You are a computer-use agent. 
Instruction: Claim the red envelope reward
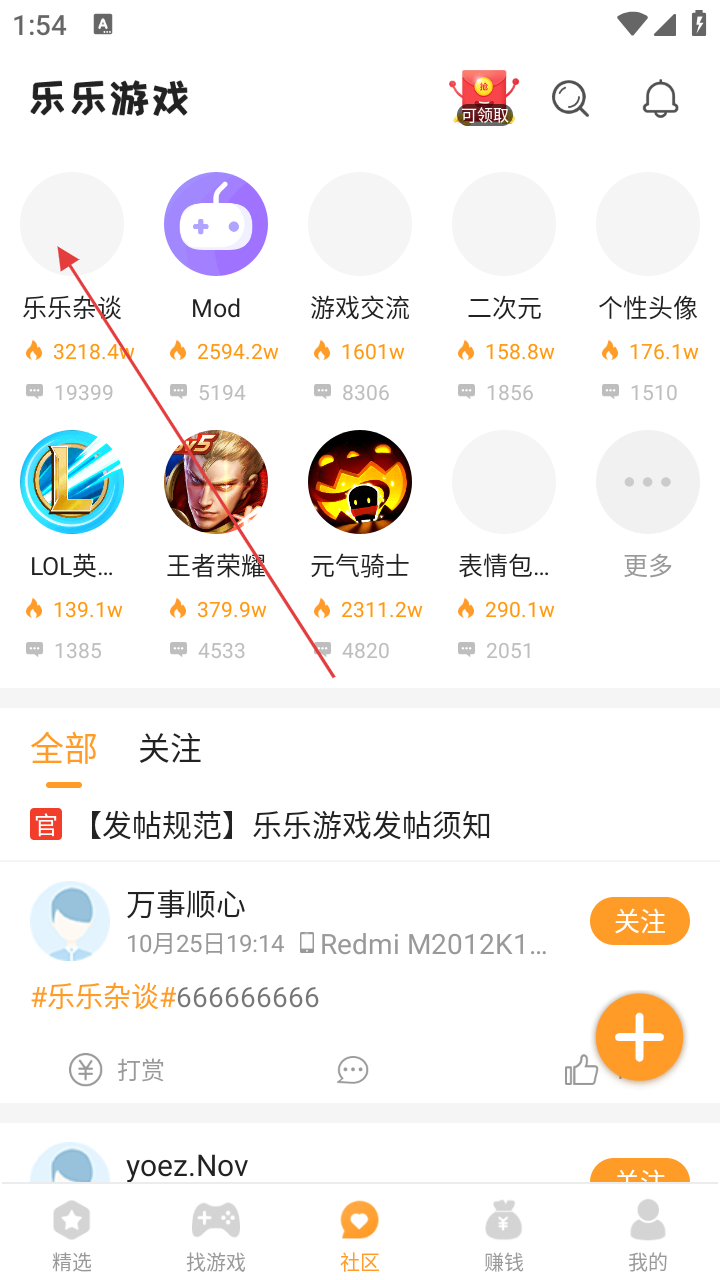click(x=484, y=98)
